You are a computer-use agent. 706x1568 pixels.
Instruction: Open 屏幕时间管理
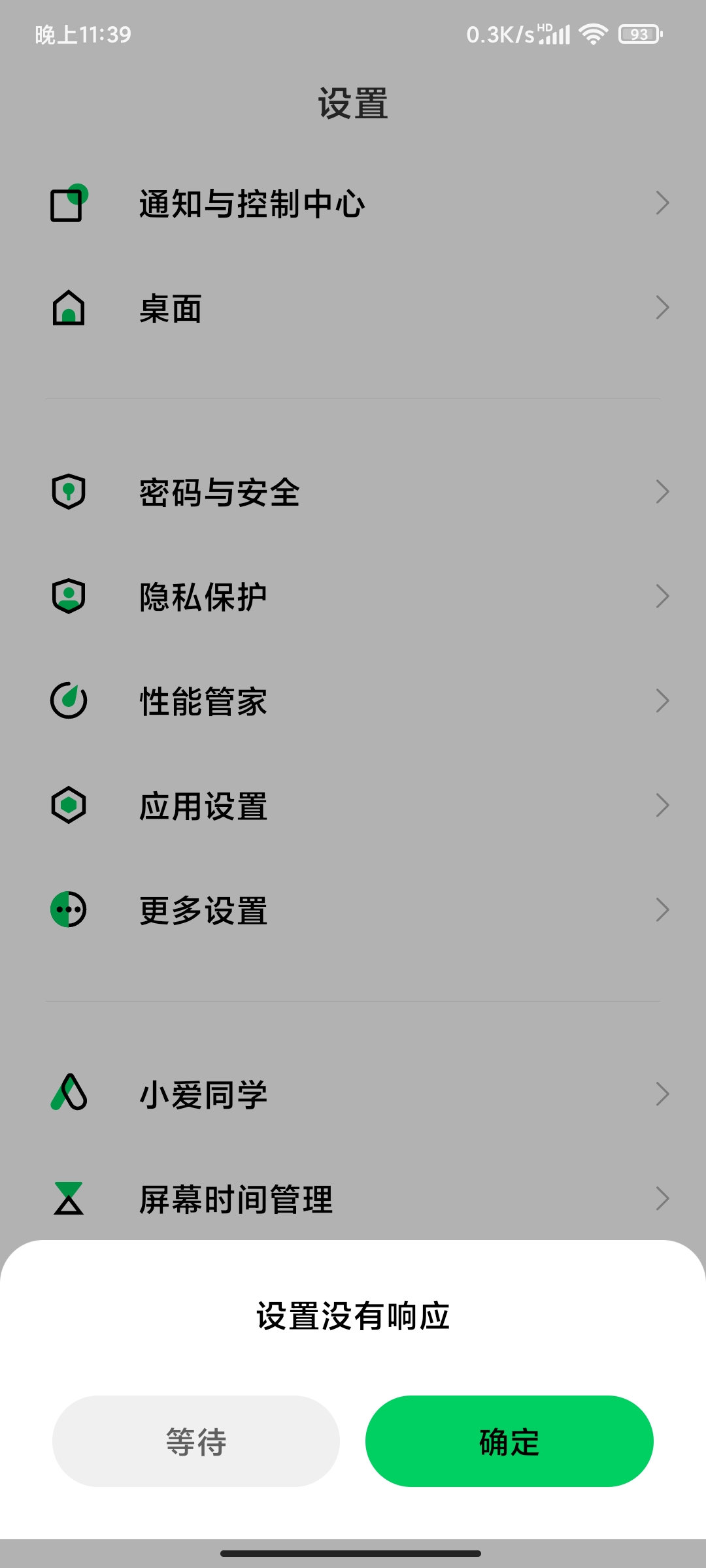[353, 1199]
